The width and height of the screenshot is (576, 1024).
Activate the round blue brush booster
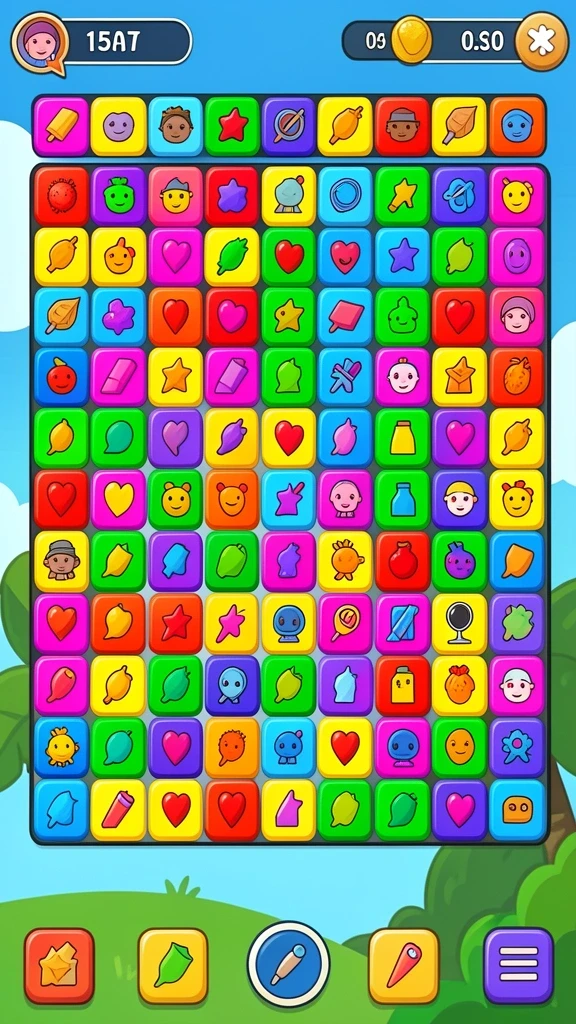point(288,964)
